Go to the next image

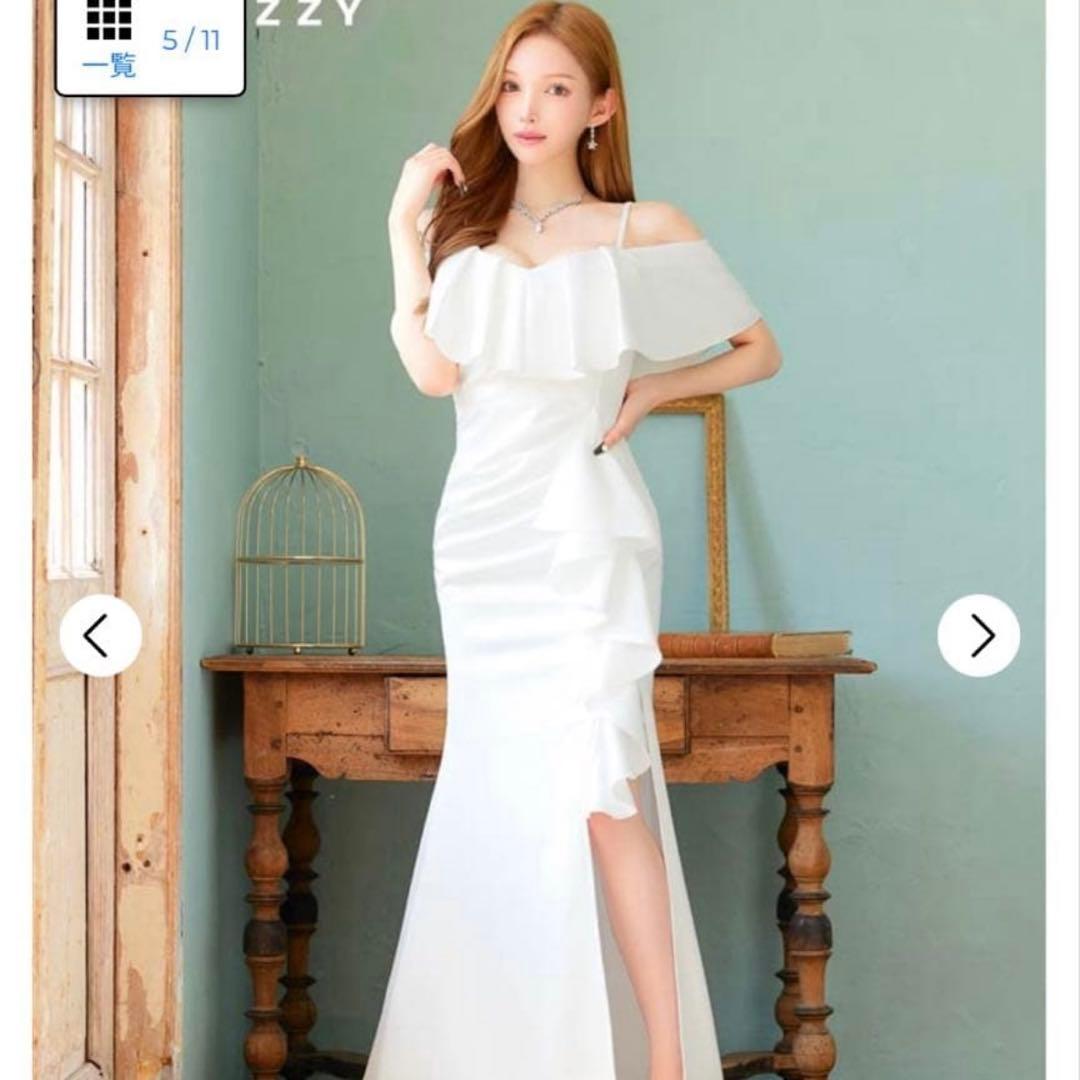click(978, 636)
